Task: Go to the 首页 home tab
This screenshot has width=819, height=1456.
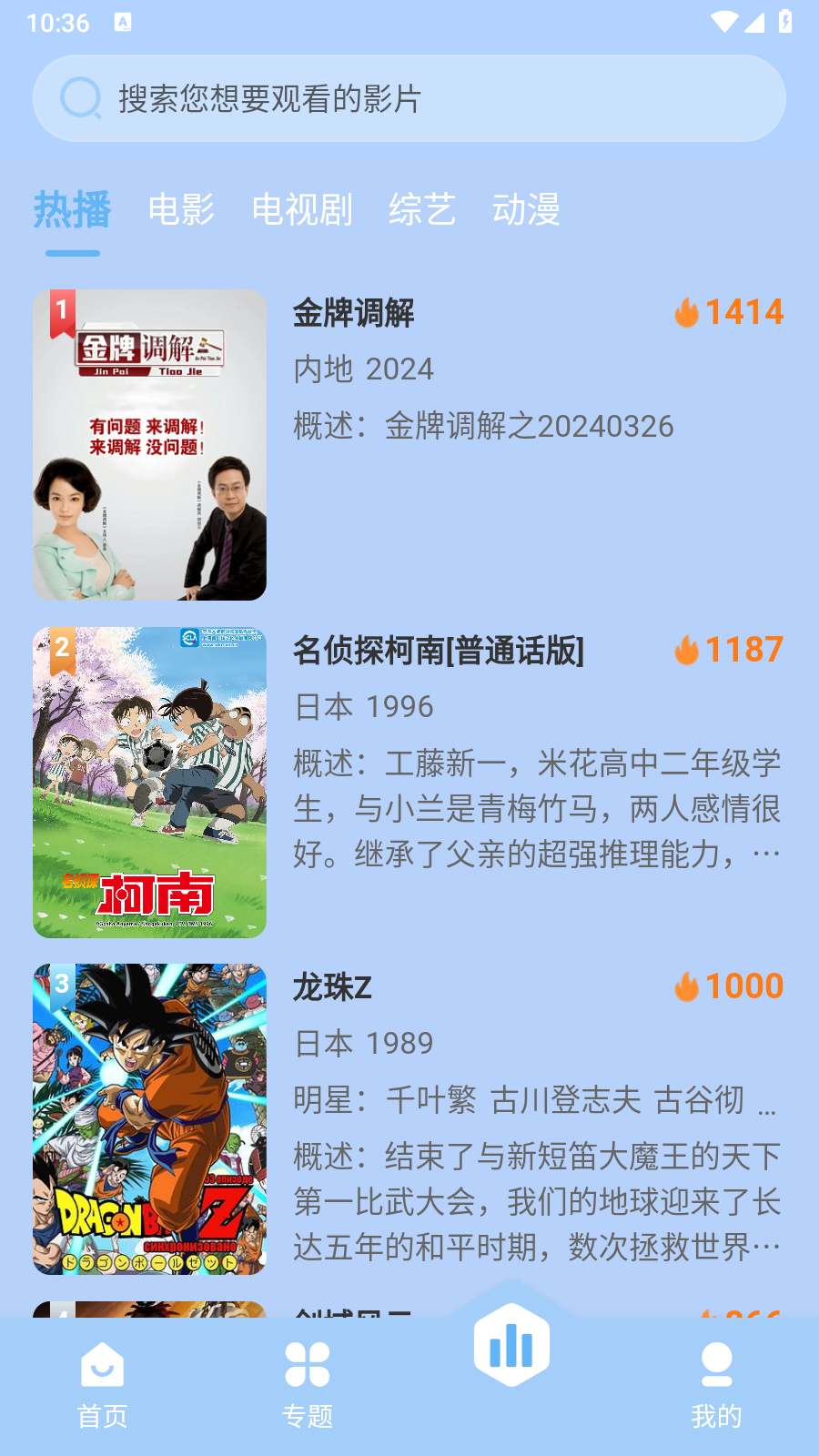Action: click(x=102, y=1383)
